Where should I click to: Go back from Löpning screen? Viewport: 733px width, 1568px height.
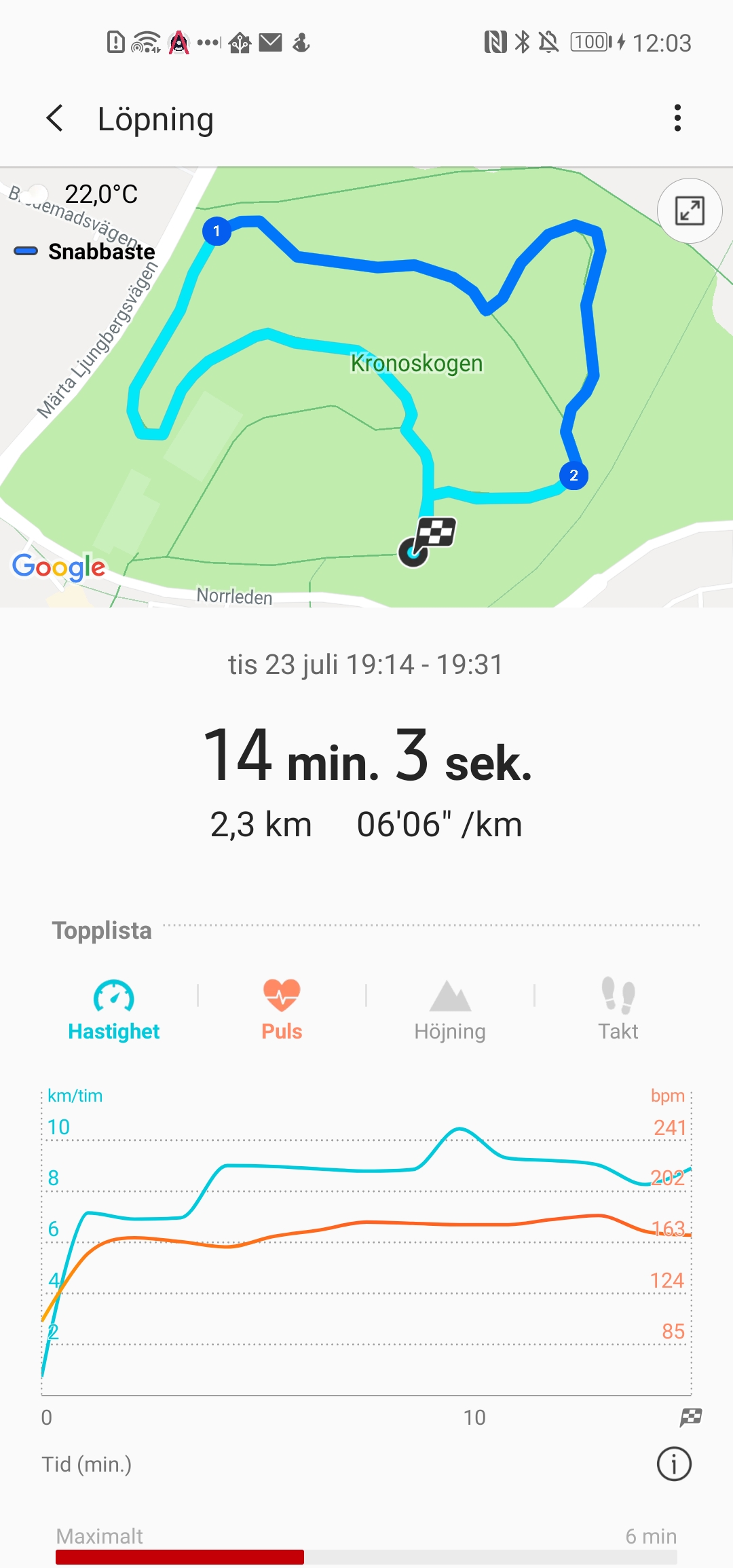click(56, 118)
